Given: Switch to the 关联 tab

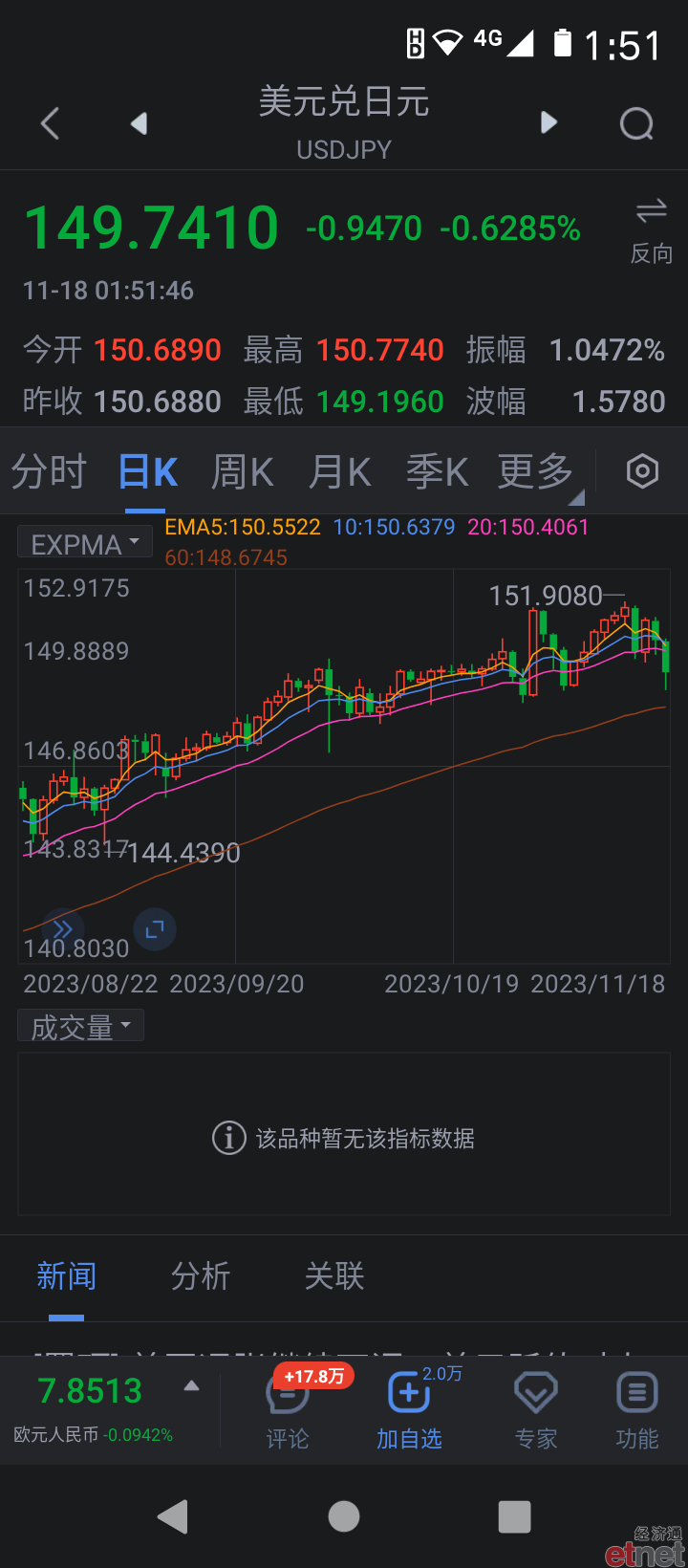Looking at the screenshot, I should [x=334, y=1275].
